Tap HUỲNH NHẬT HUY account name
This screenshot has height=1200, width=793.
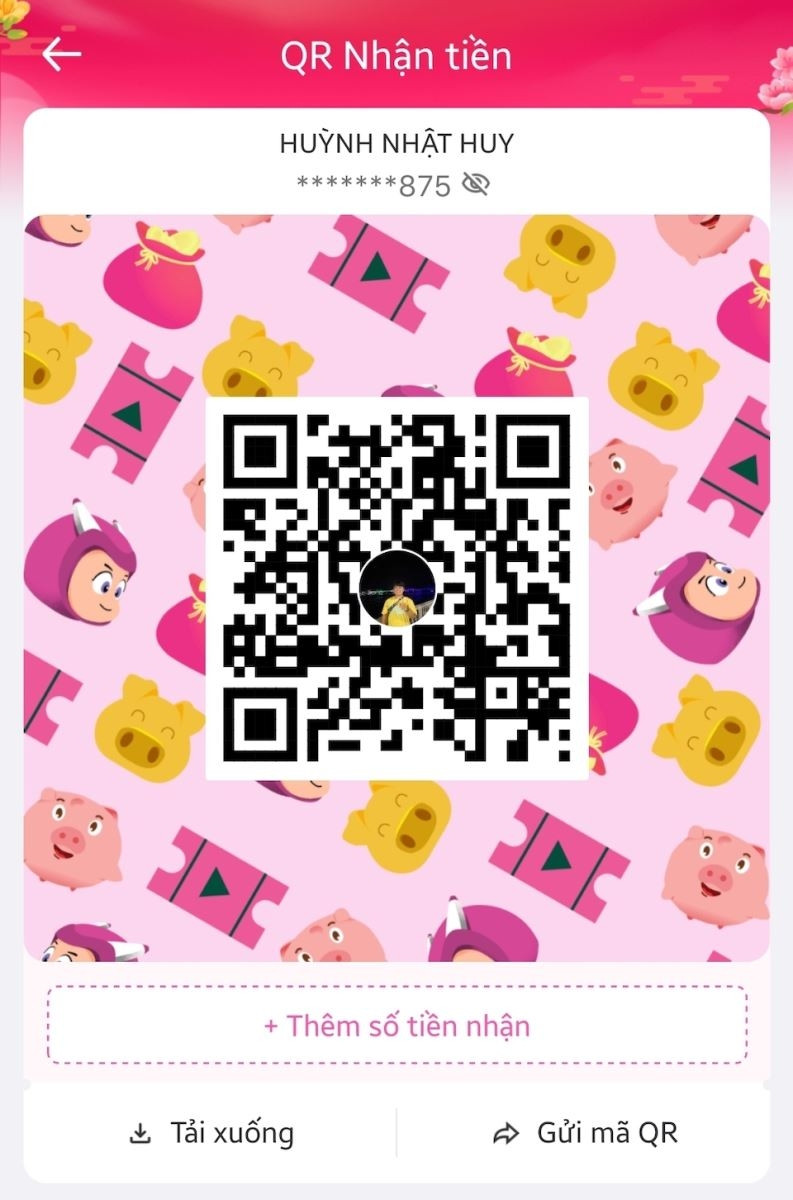[x=396, y=142]
